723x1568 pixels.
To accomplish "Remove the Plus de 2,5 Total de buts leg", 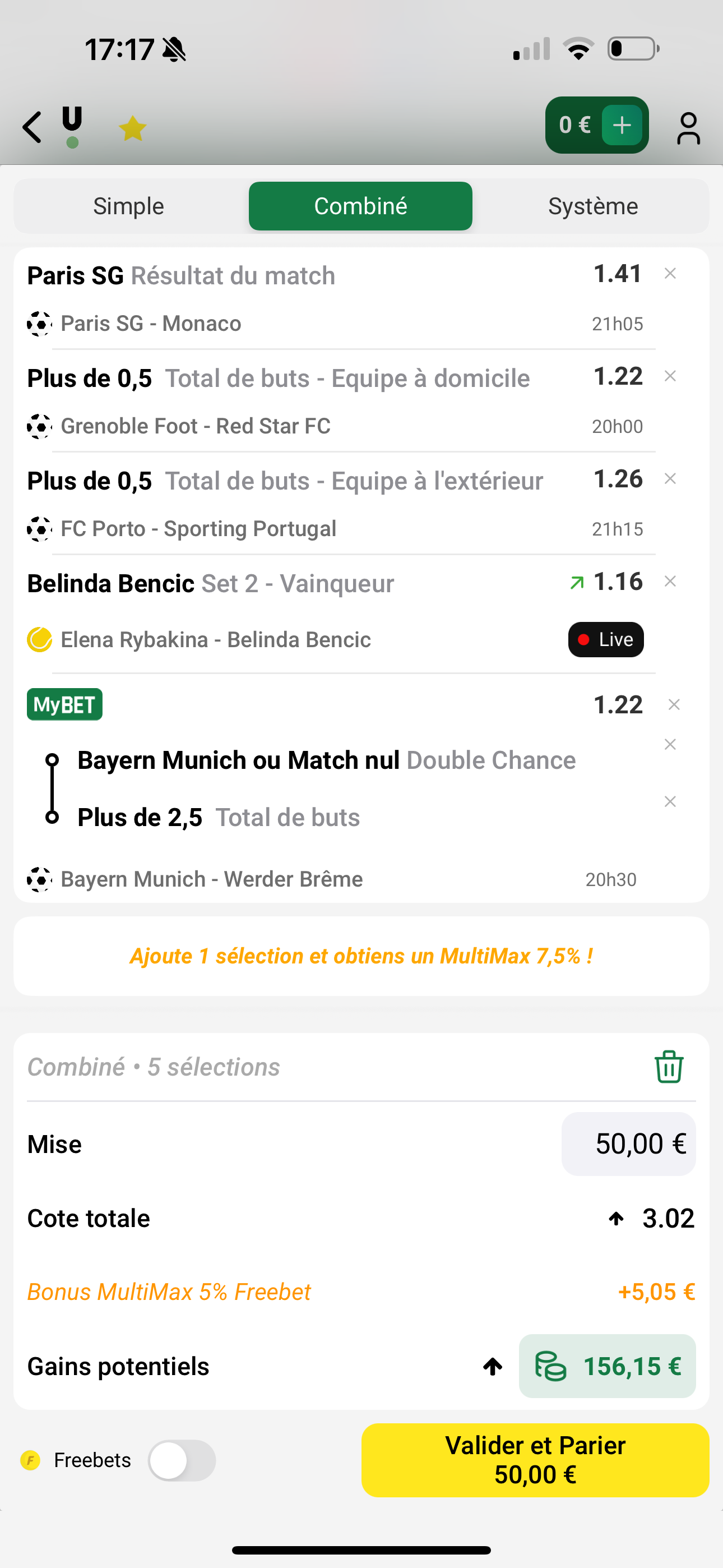I will [670, 801].
